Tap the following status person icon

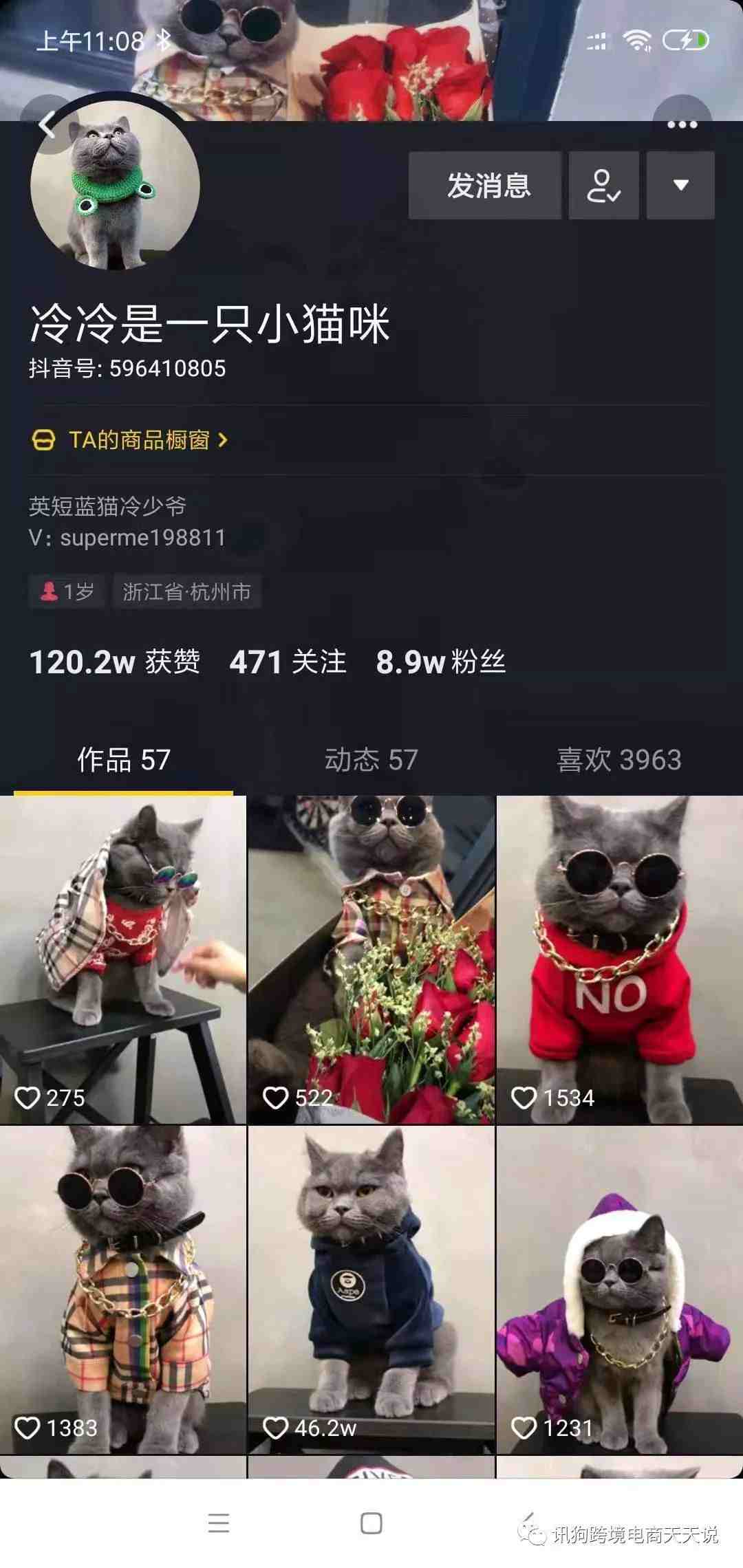tap(603, 186)
